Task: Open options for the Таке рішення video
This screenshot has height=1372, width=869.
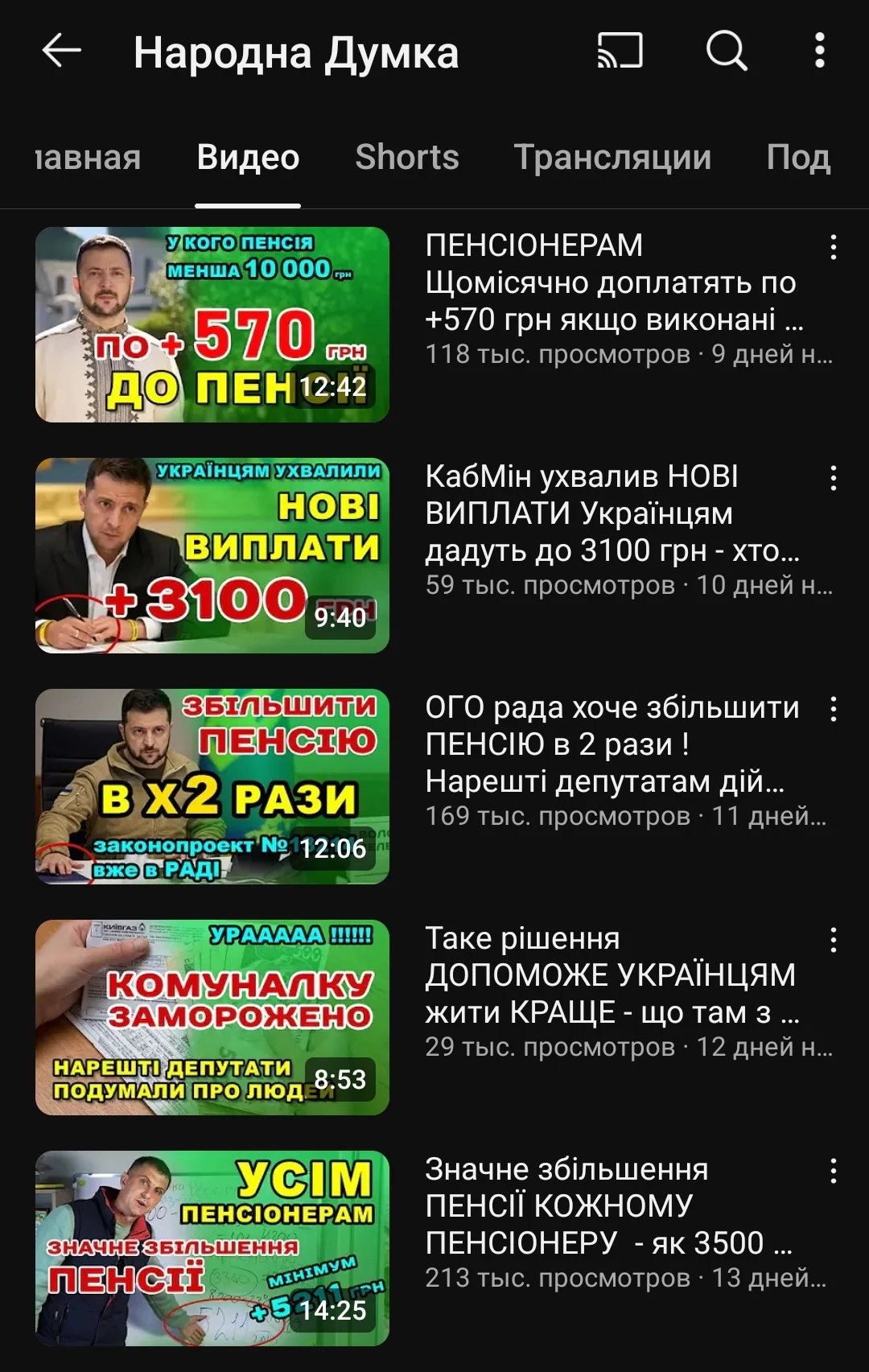Action: click(x=834, y=941)
